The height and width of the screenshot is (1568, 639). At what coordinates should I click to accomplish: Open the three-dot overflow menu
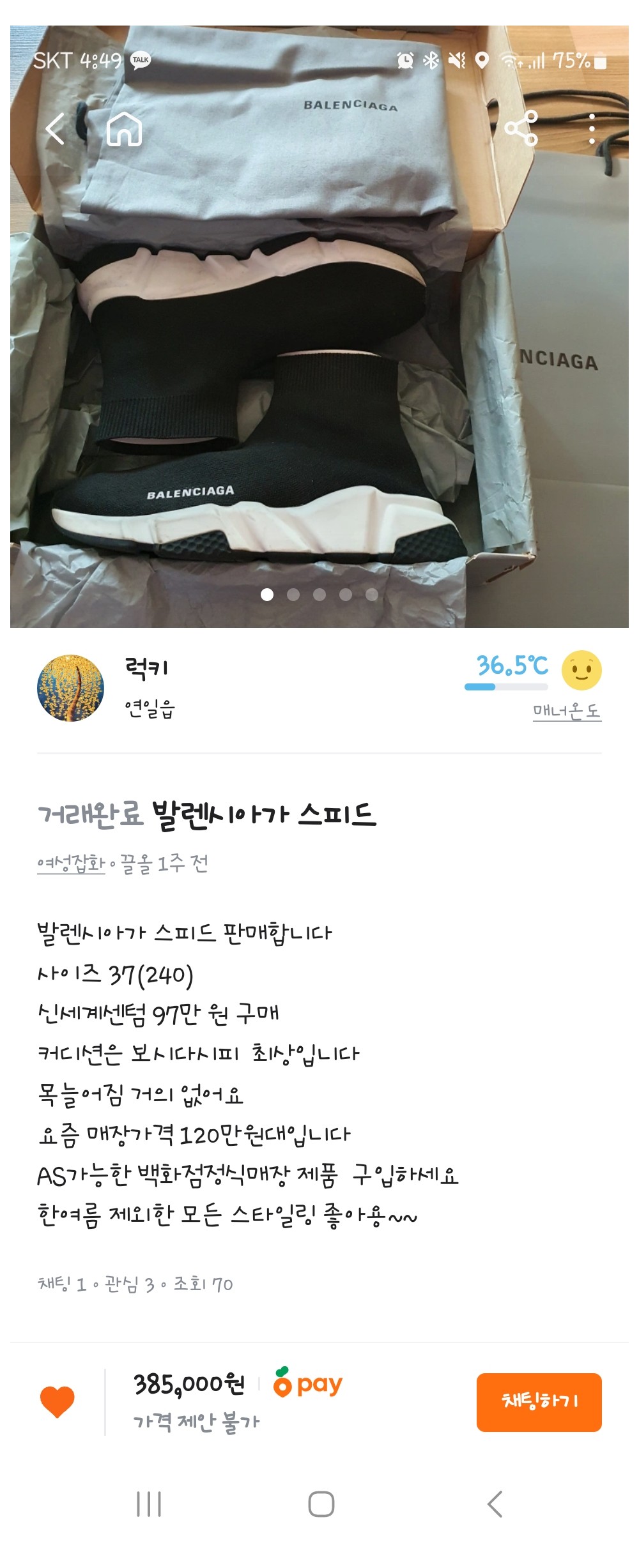pos(592,129)
